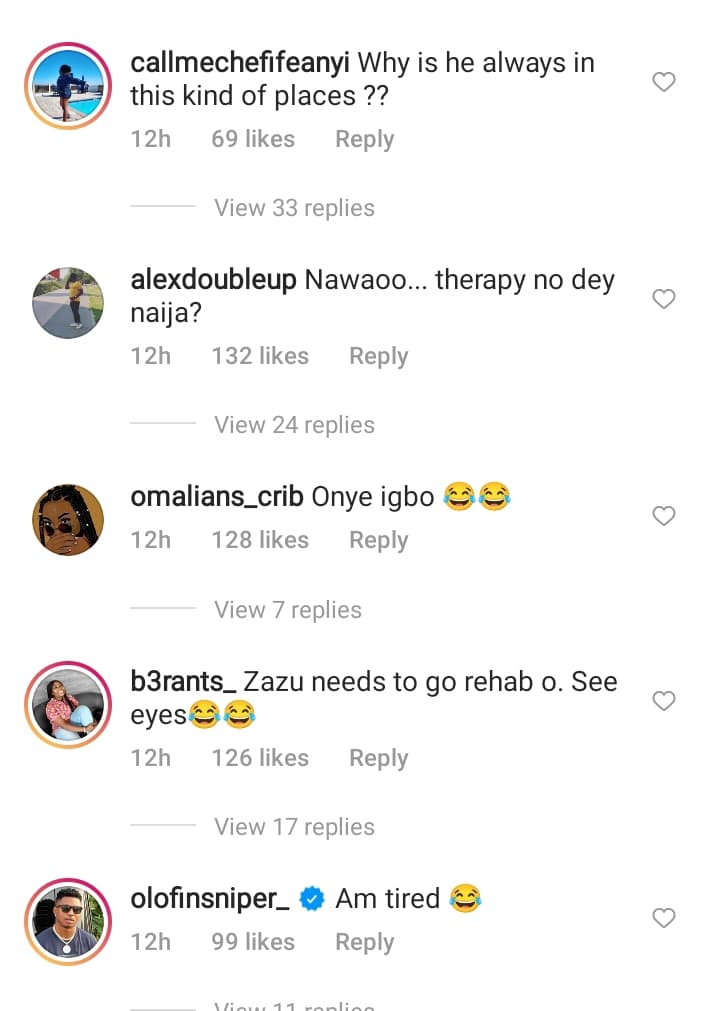Show the 7 replies under omalians_crib
Screen dimensions: 720x1011
(x=288, y=610)
